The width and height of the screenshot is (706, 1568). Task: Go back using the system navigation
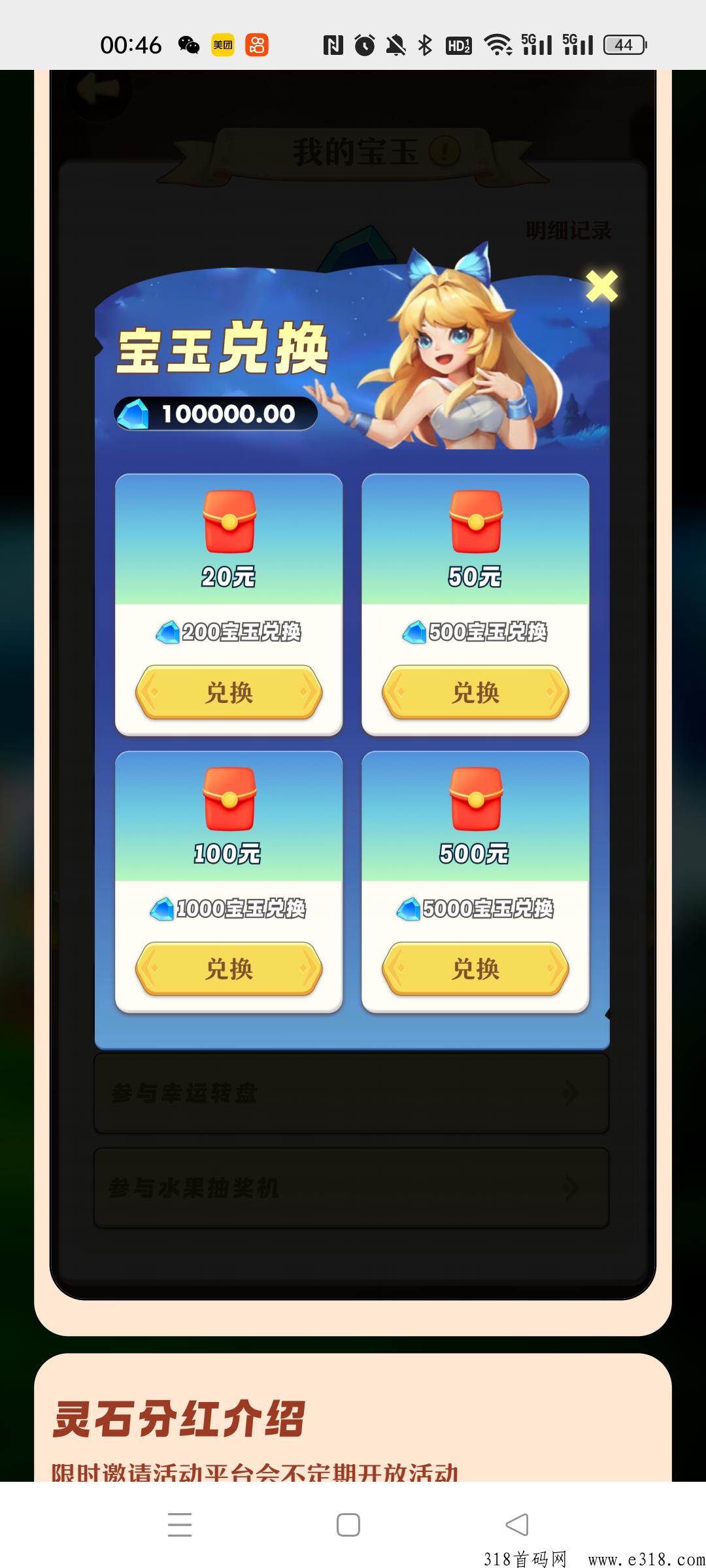(x=516, y=1524)
